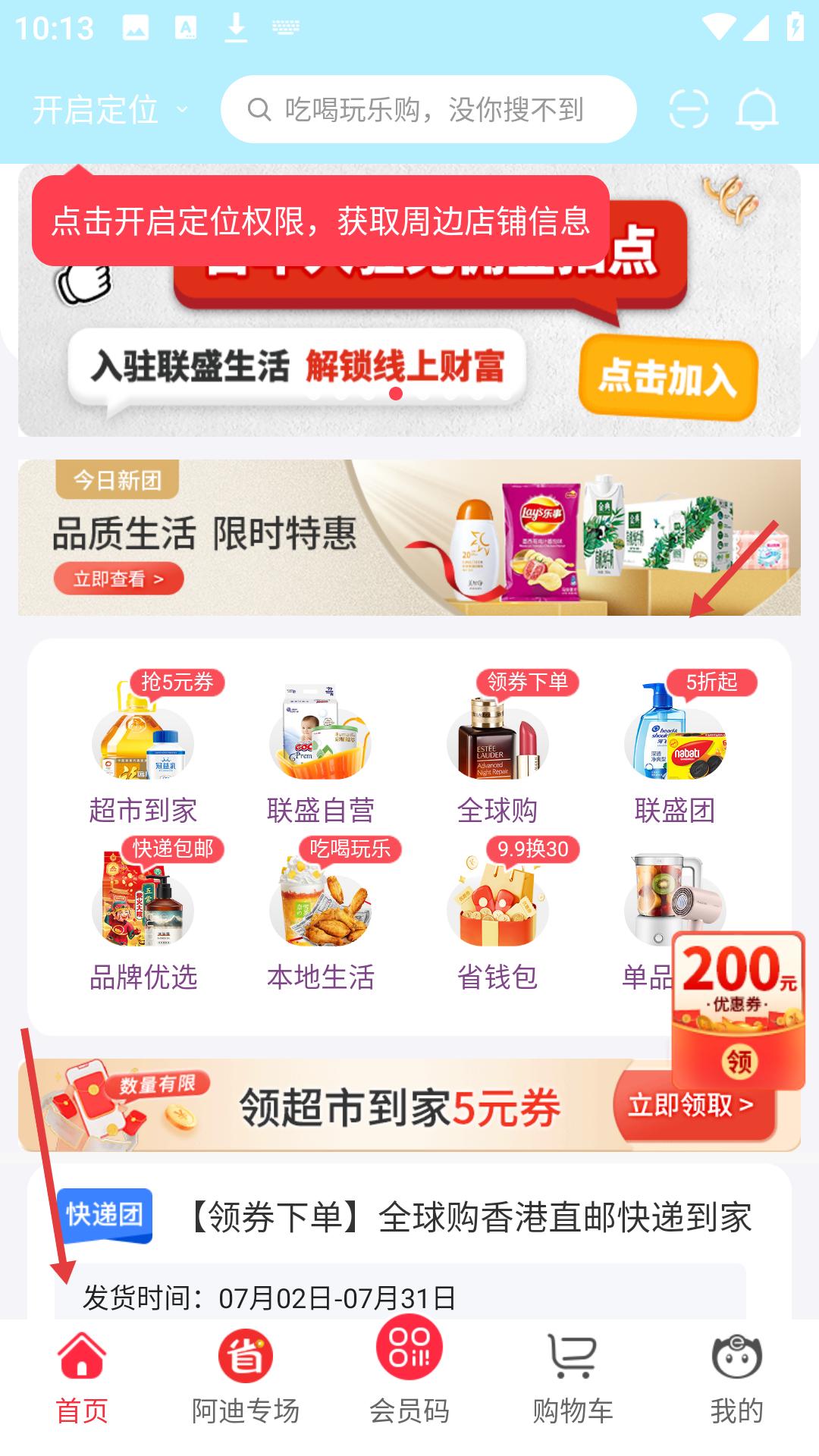819x1456 pixels.
Task: Open 联盛团 category
Action: (x=675, y=751)
